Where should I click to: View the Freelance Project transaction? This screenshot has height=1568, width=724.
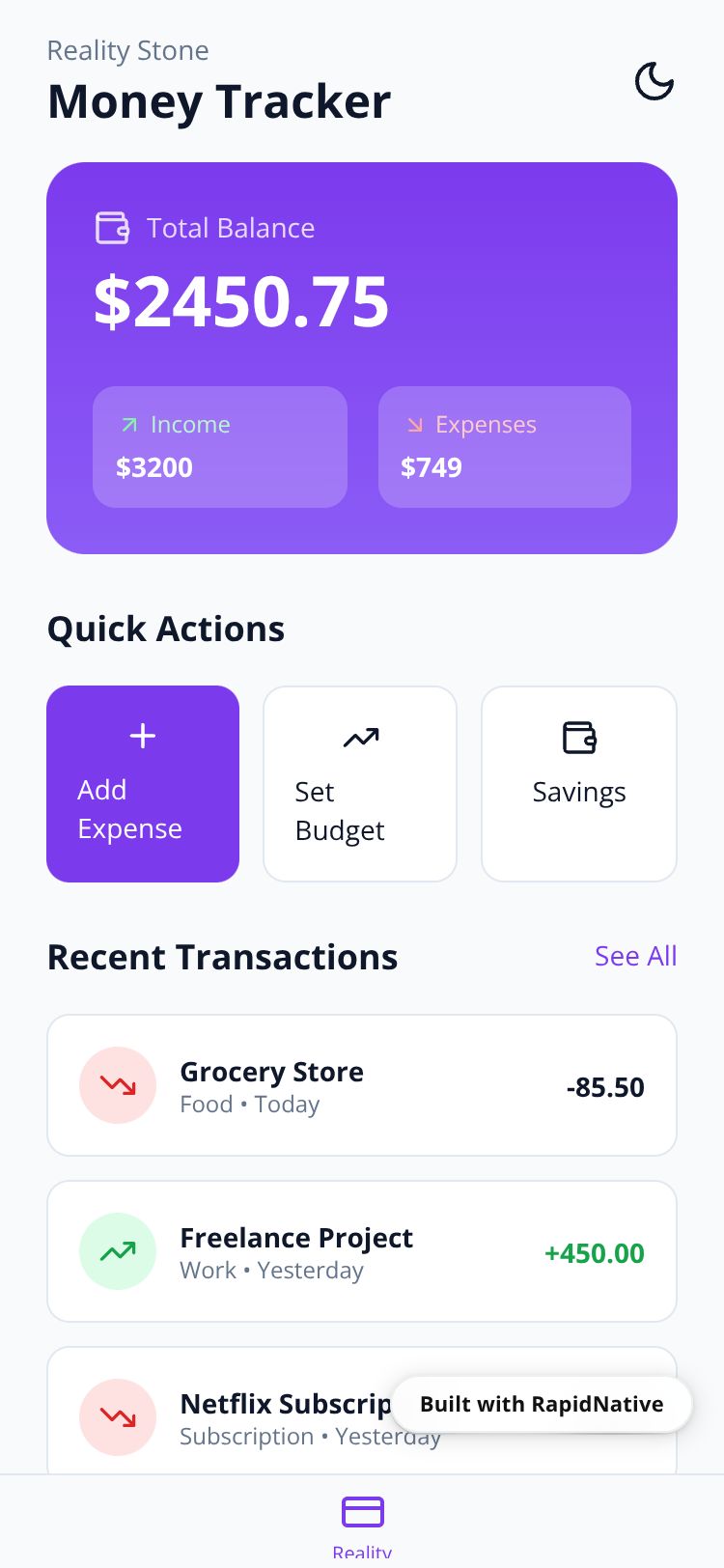coord(362,1251)
